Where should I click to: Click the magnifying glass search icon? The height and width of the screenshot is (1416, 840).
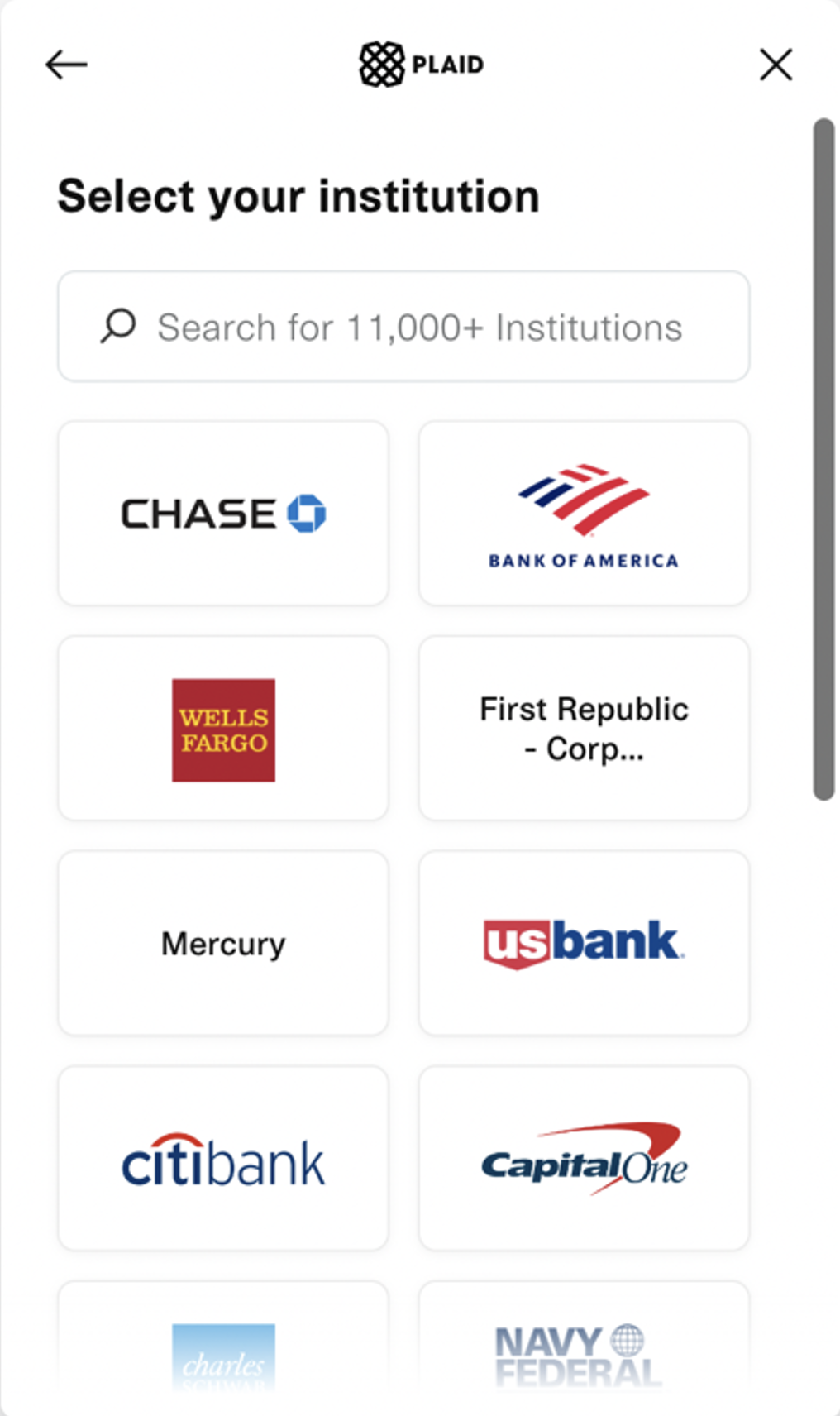coord(116,326)
